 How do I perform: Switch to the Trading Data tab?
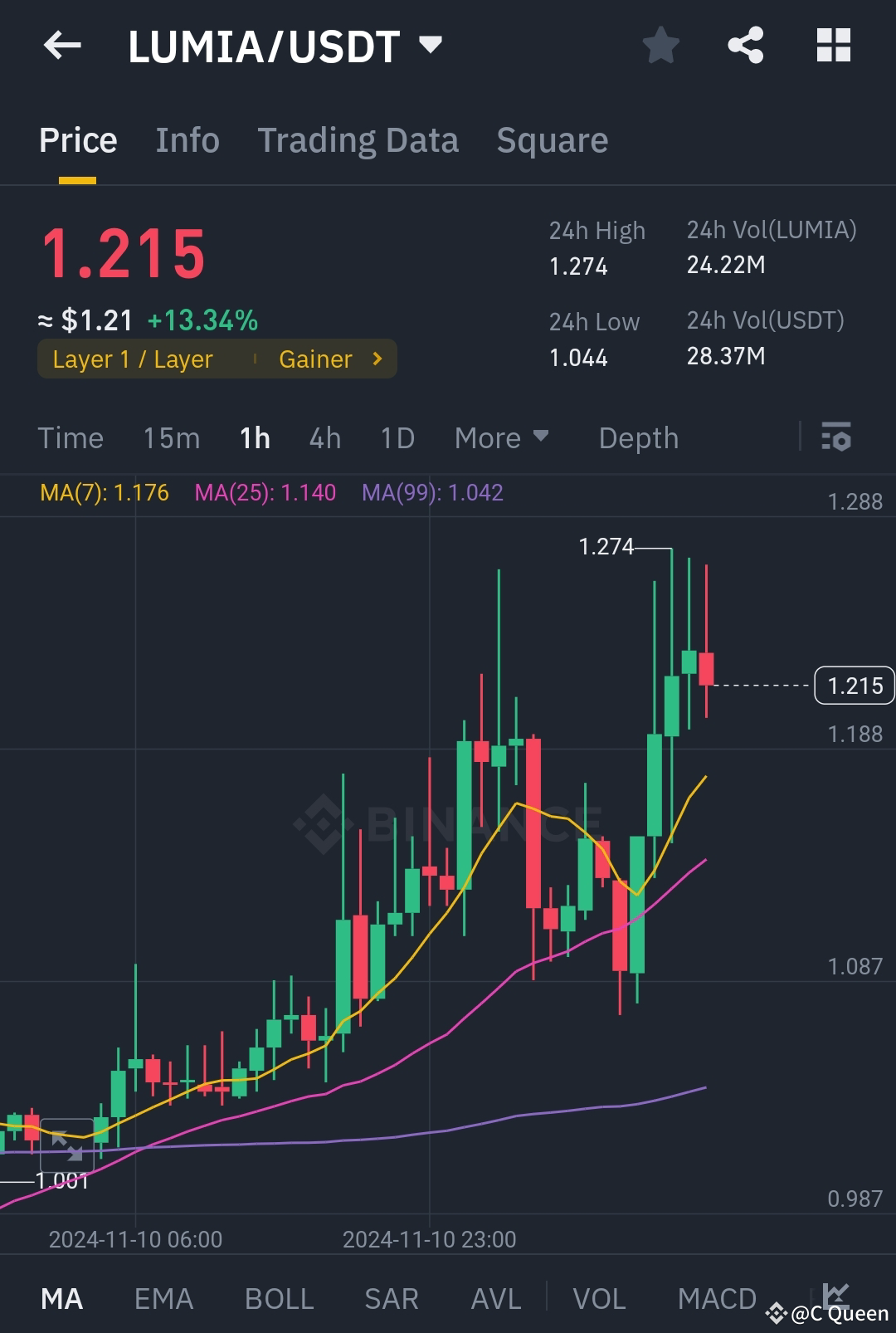point(358,139)
